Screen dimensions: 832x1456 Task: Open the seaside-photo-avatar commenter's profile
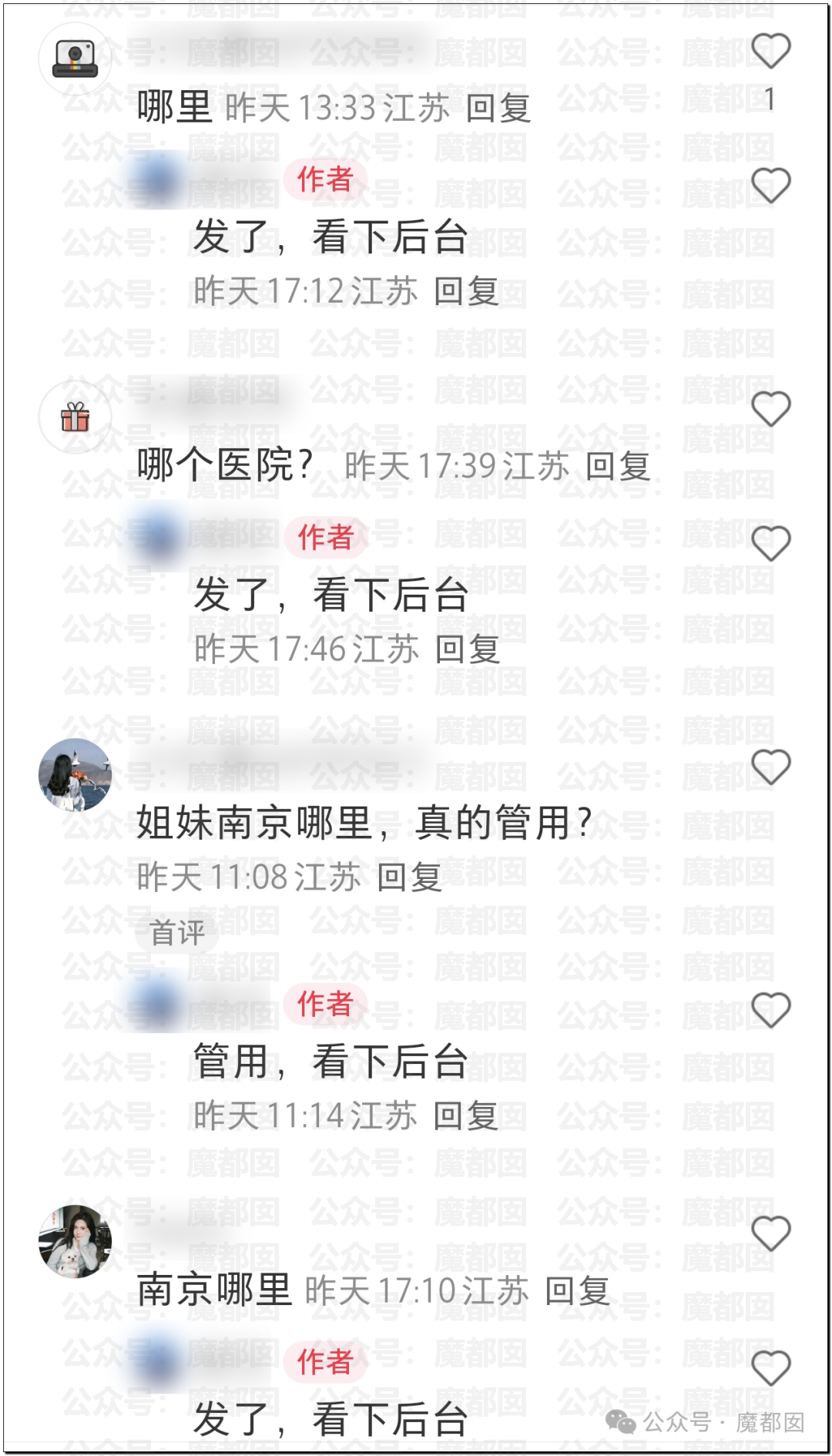pos(75,775)
